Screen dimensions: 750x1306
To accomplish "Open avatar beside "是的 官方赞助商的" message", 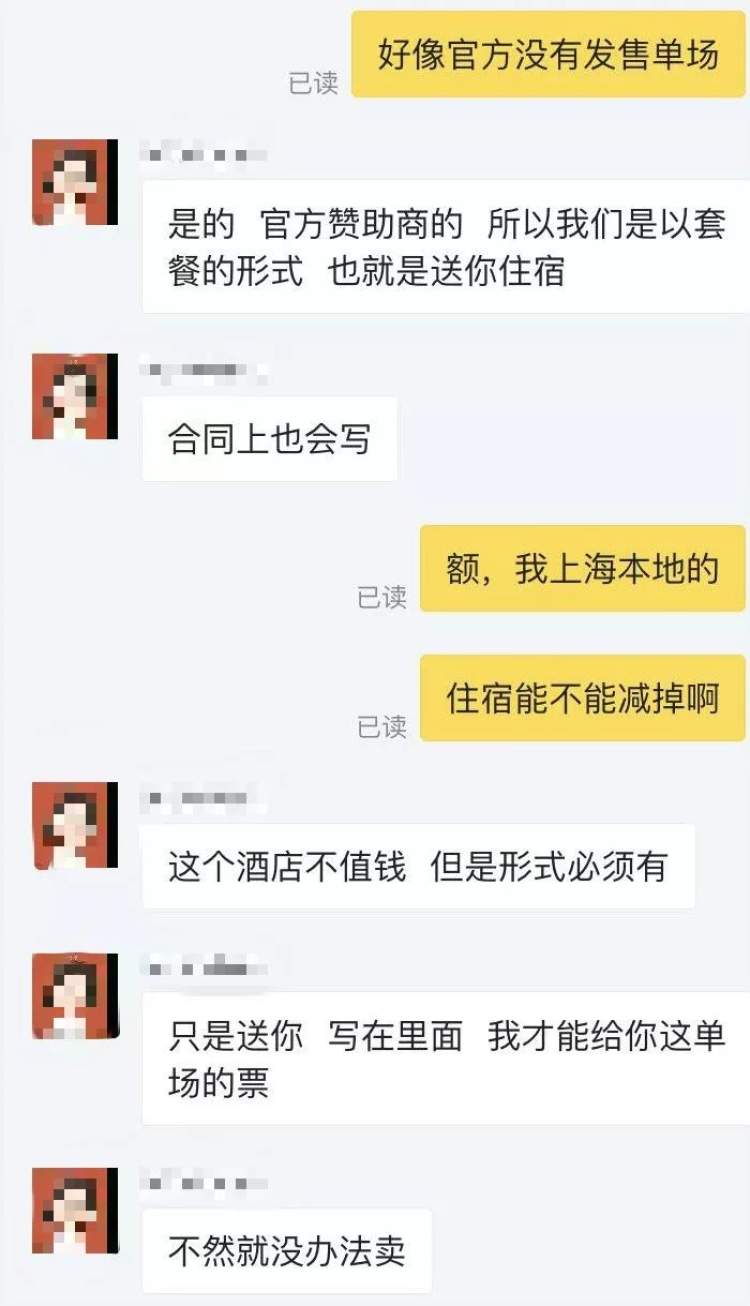I will (x=75, y=182).
